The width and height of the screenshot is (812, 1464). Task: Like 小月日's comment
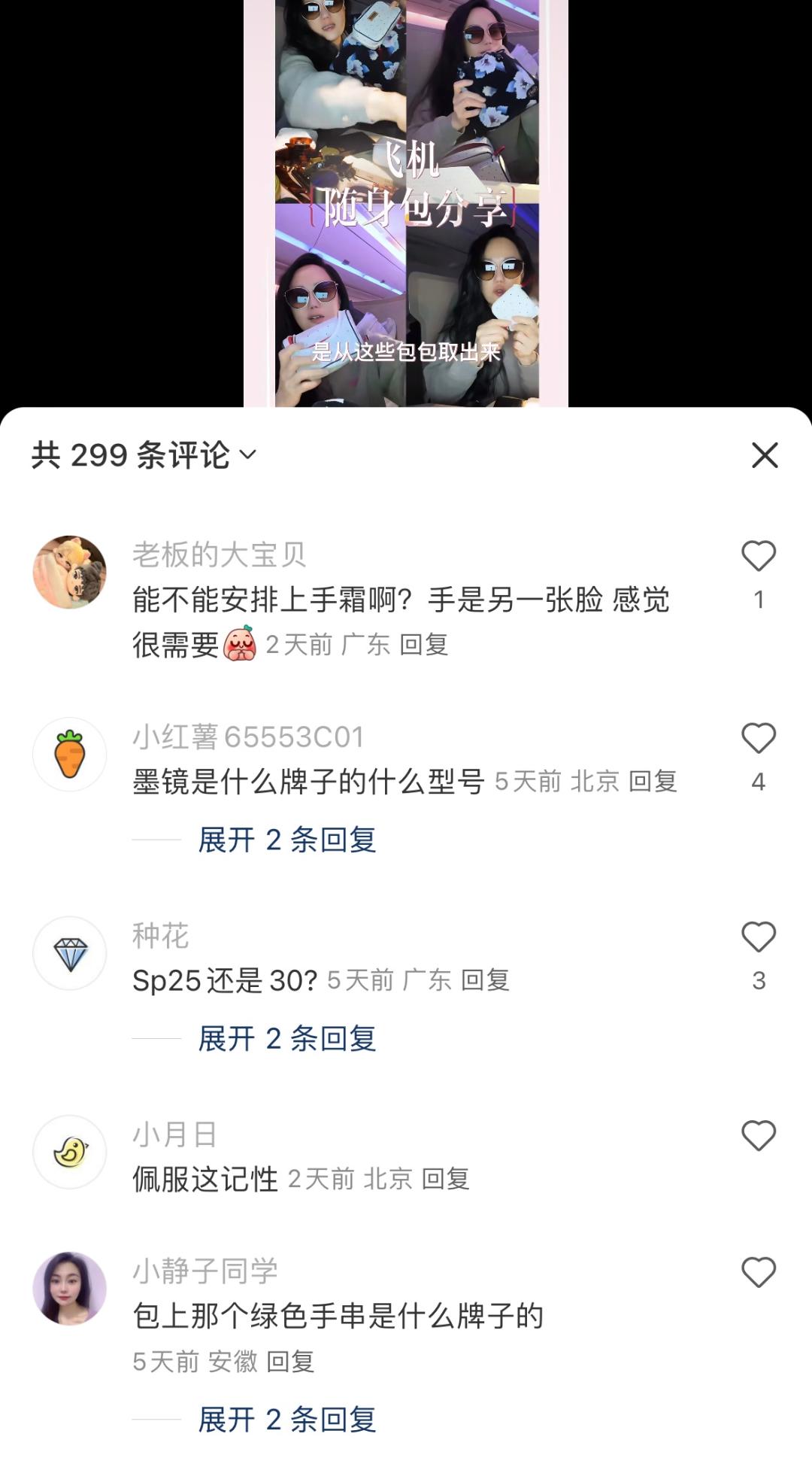758,1136
